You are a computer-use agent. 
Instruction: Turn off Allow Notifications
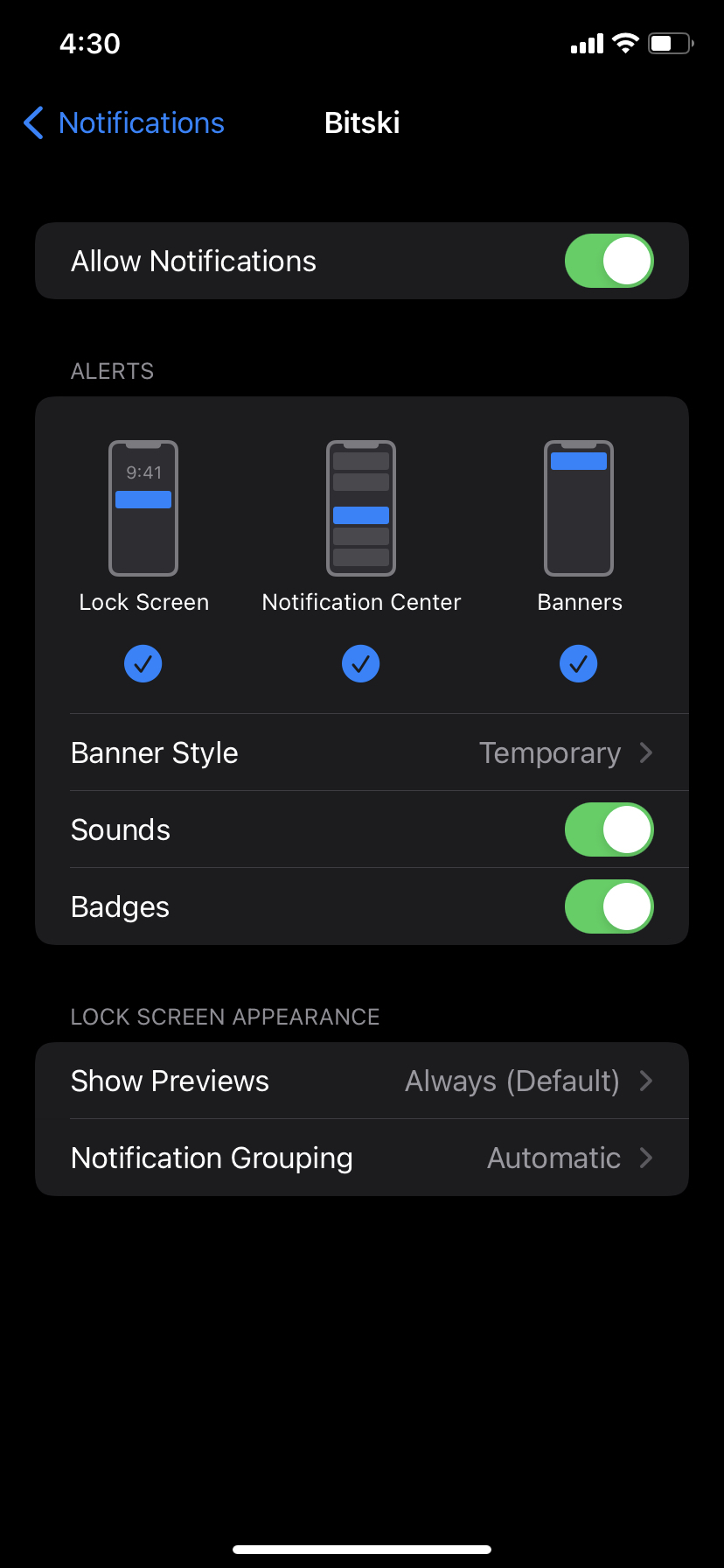pyautogui.click(x=609, y=261)
